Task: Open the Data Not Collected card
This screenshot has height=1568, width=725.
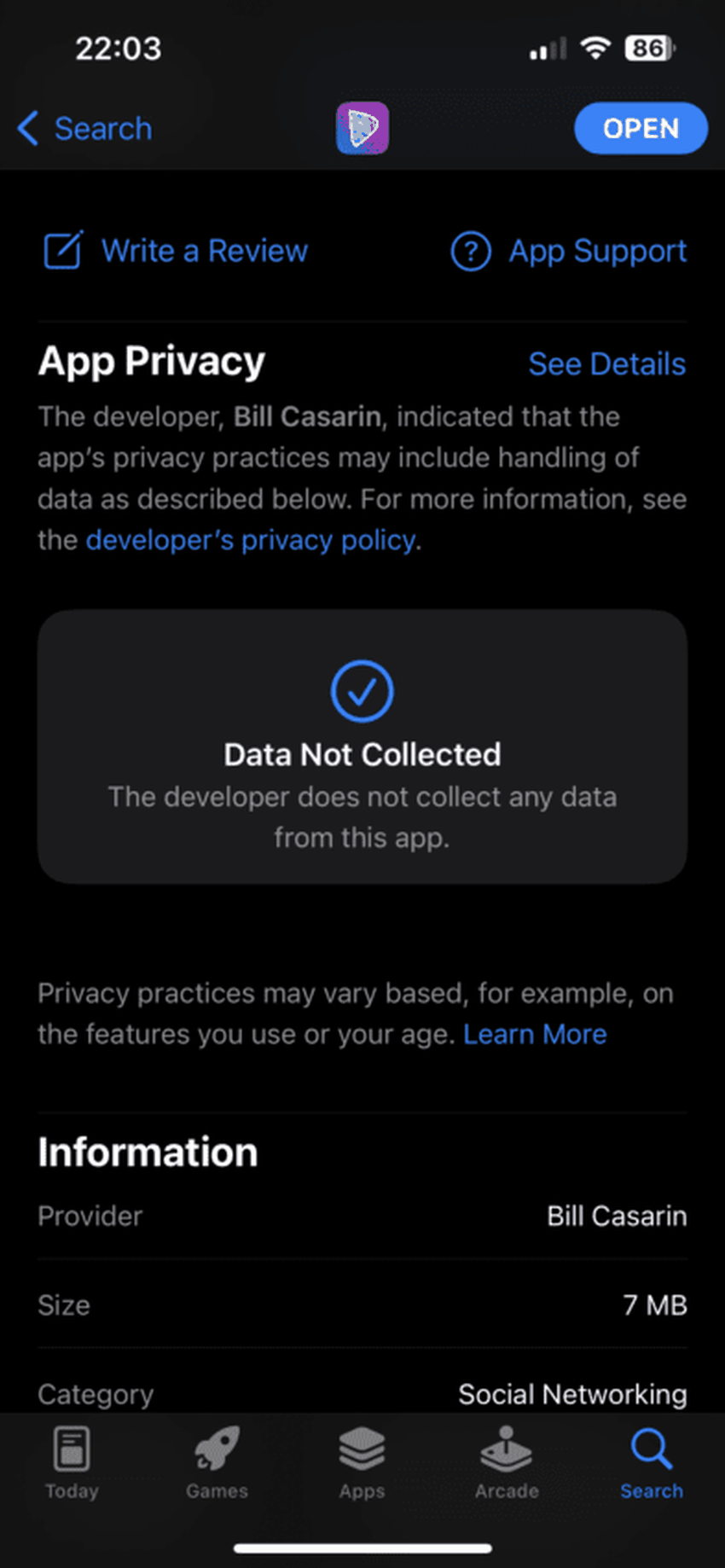Action: click(x=362, y=746)
